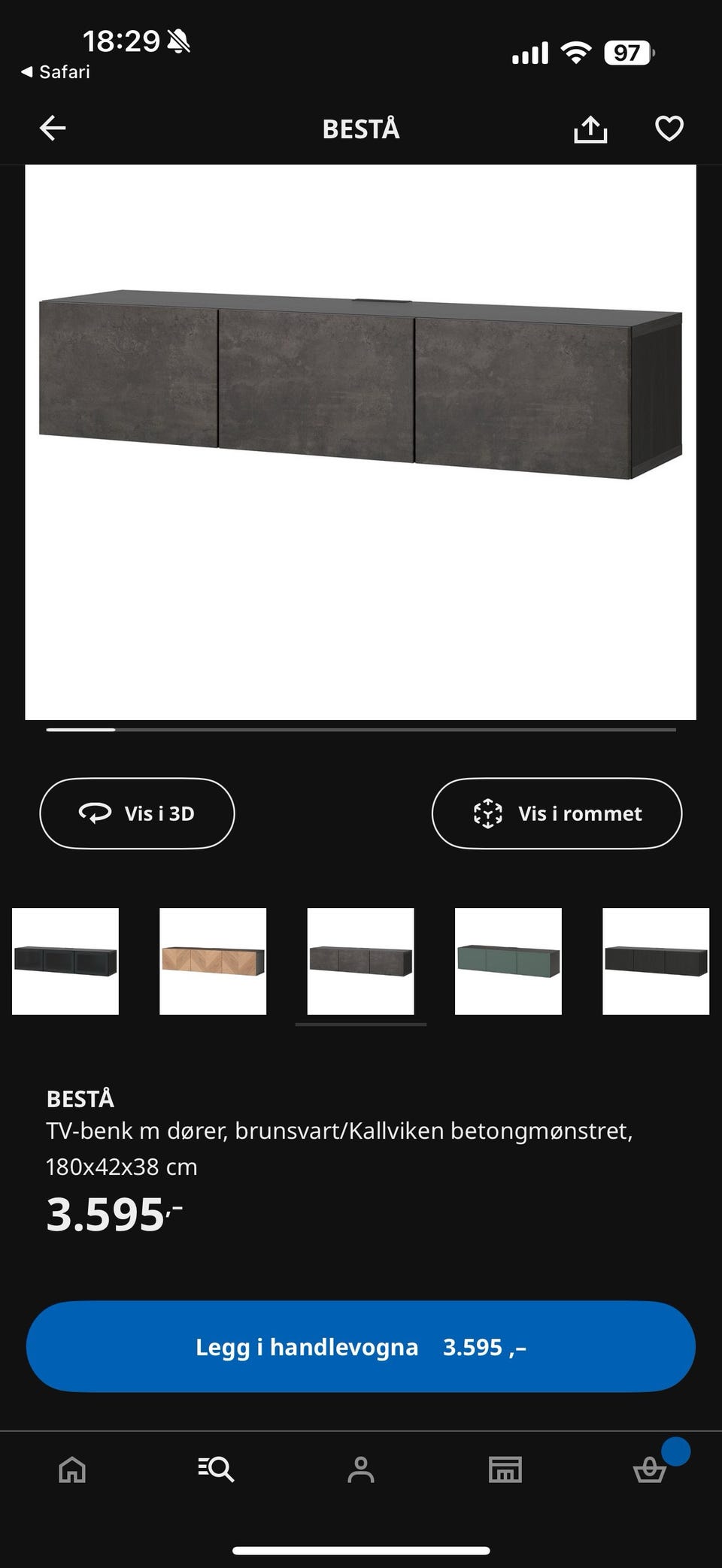Select the search icon in bottom bar
Image resolution: width=722 pixels, height=1568 pixels.
(217, 1471)
